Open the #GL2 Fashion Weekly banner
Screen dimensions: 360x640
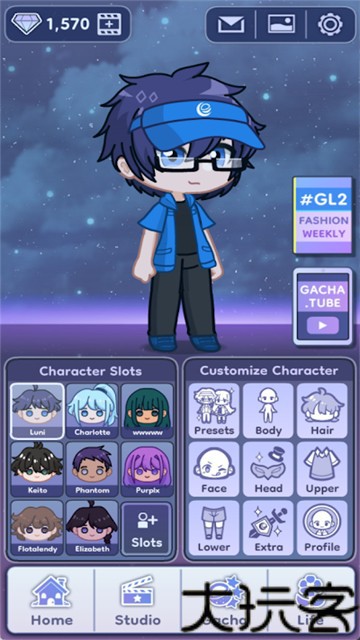point(323,215)
